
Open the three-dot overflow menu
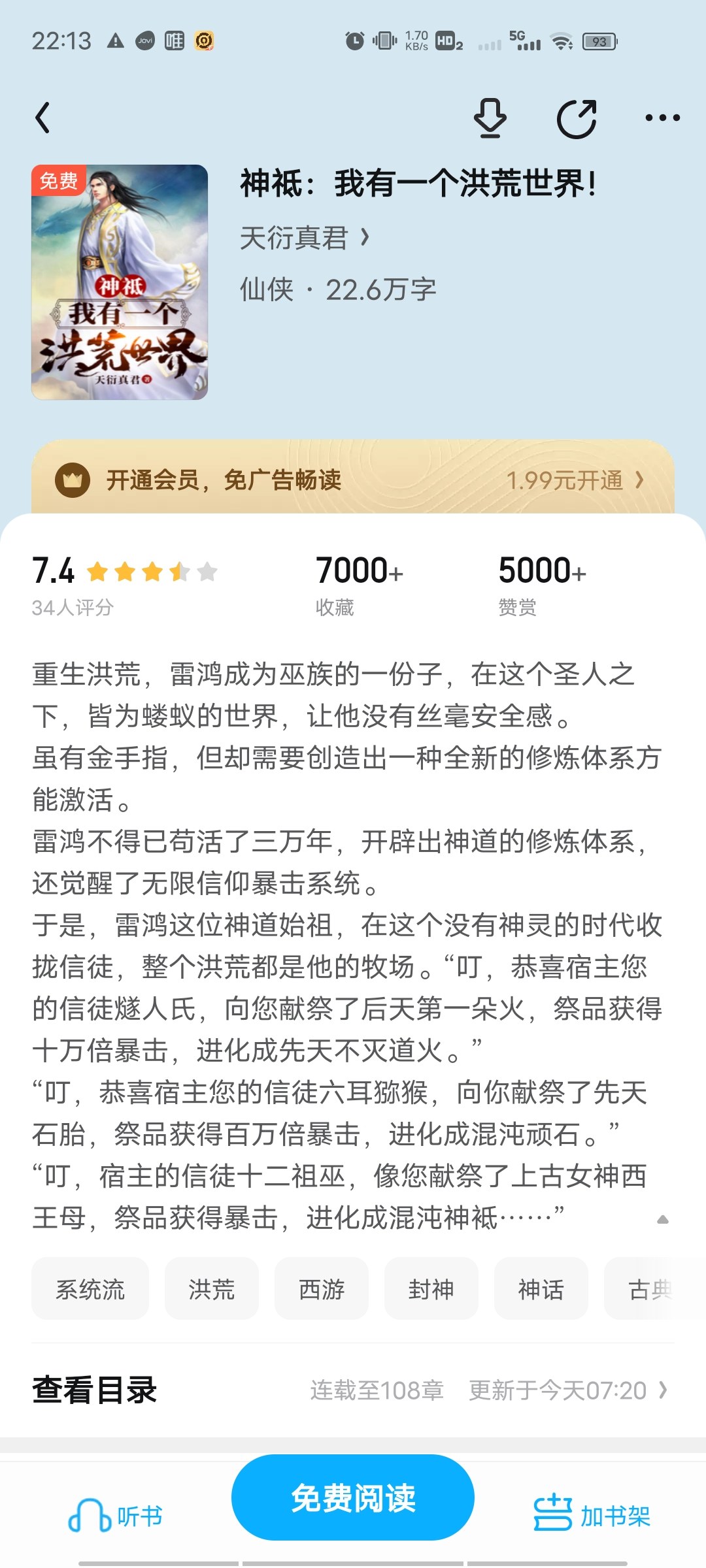tap(662, 118)
